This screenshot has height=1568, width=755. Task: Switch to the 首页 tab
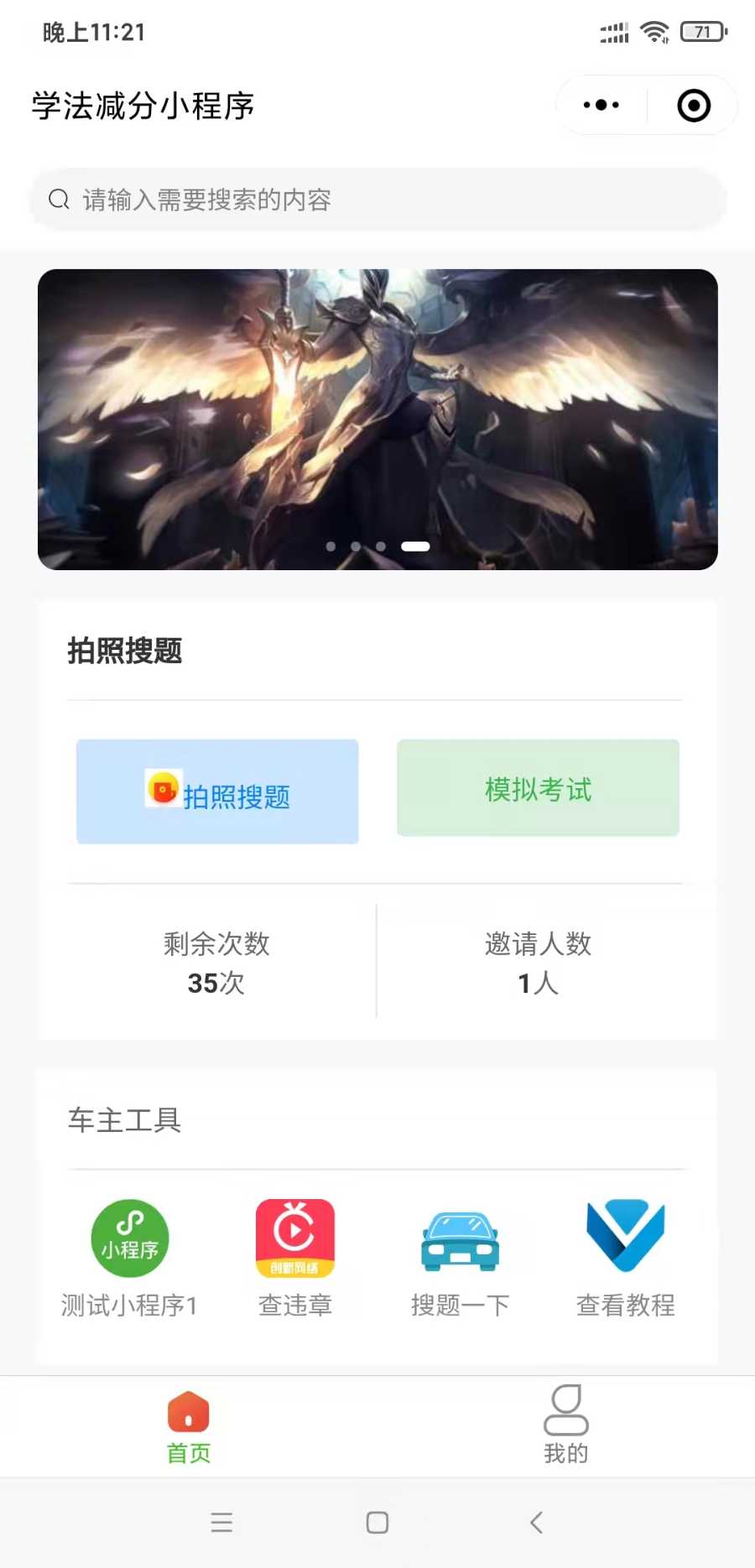click(189, 1427)
